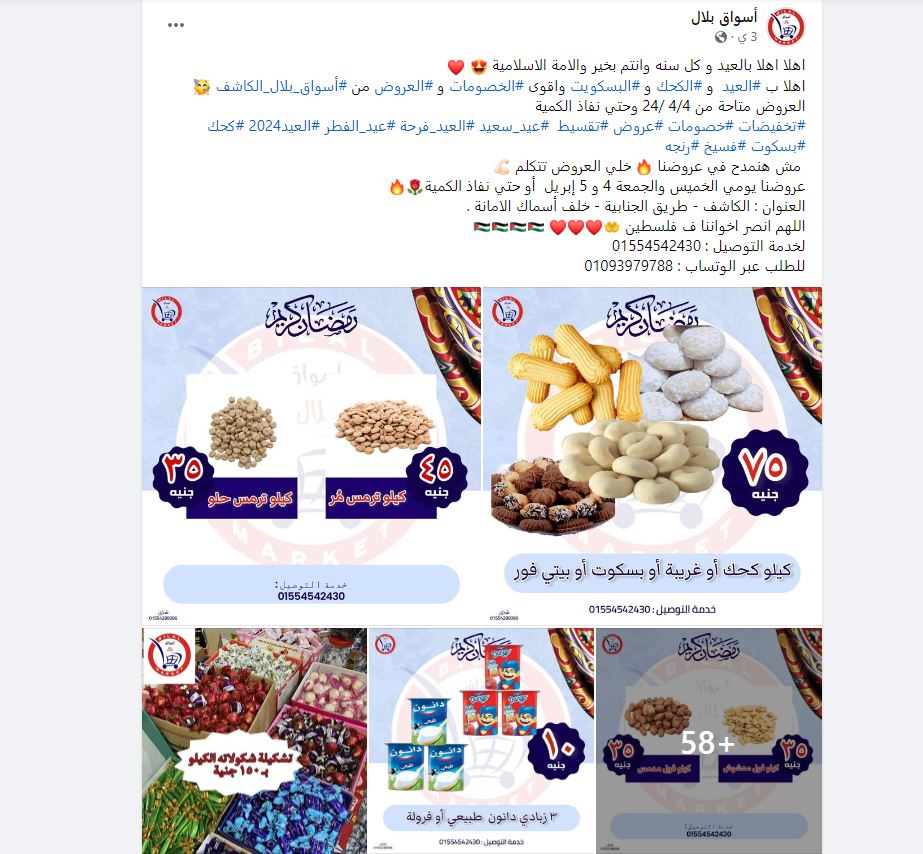Open the Danone yogurt 10 جنيه photo
923x854 pixels.
click(x=481, y=740)
